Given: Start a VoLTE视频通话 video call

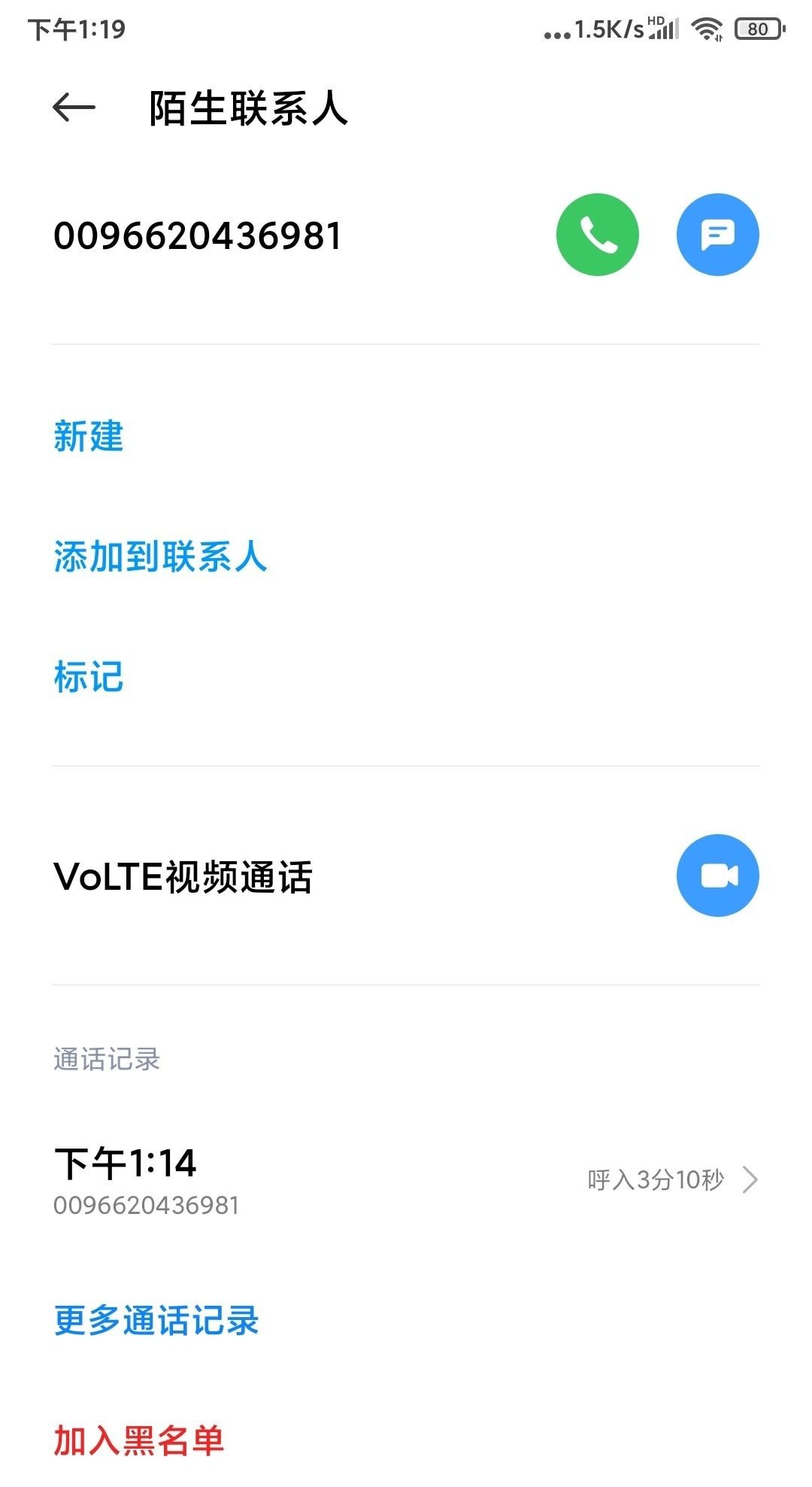Looking at the screenshot, I should [x=717, y=876].
